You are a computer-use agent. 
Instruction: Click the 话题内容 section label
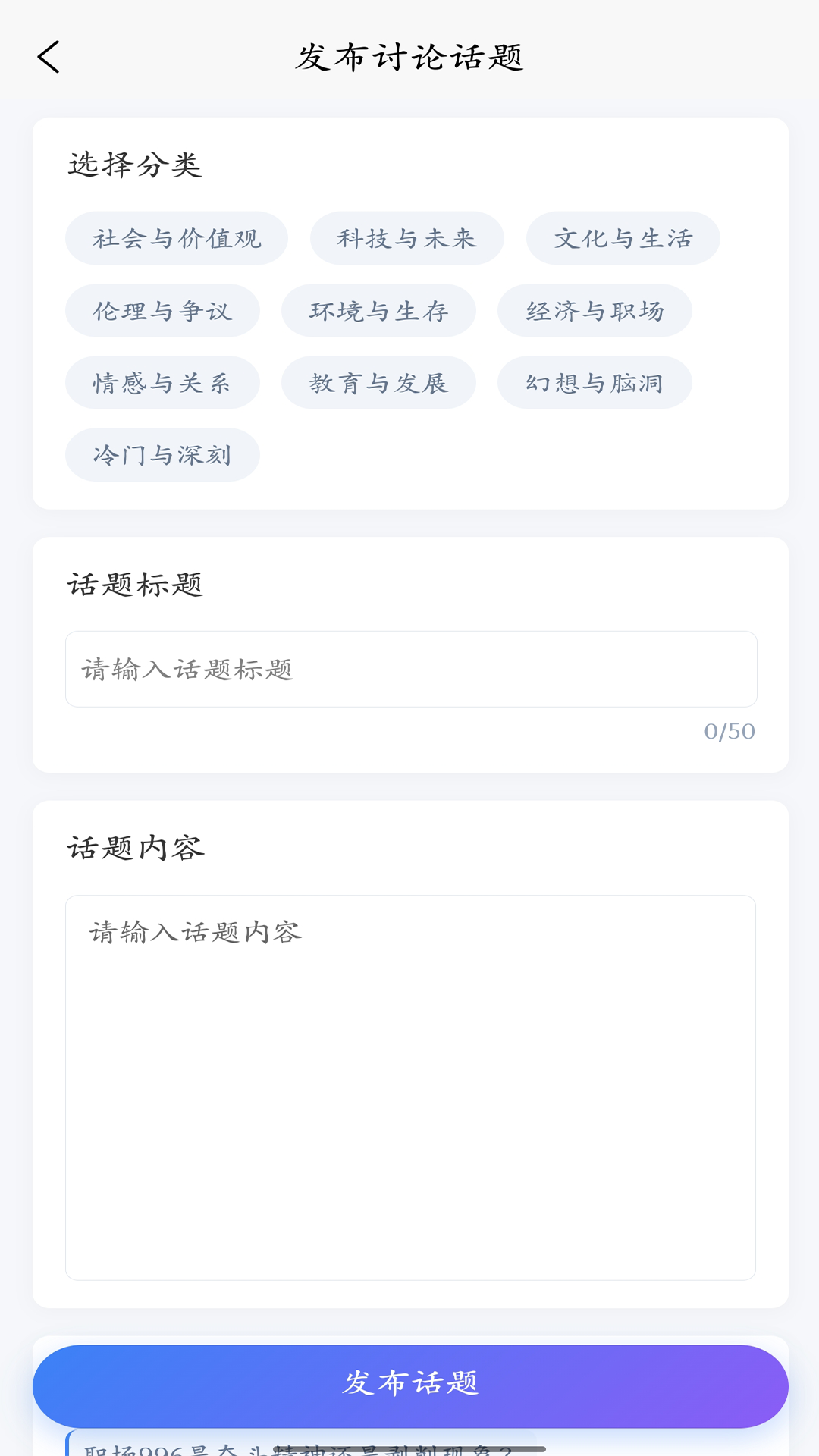[x=136, y=847]
